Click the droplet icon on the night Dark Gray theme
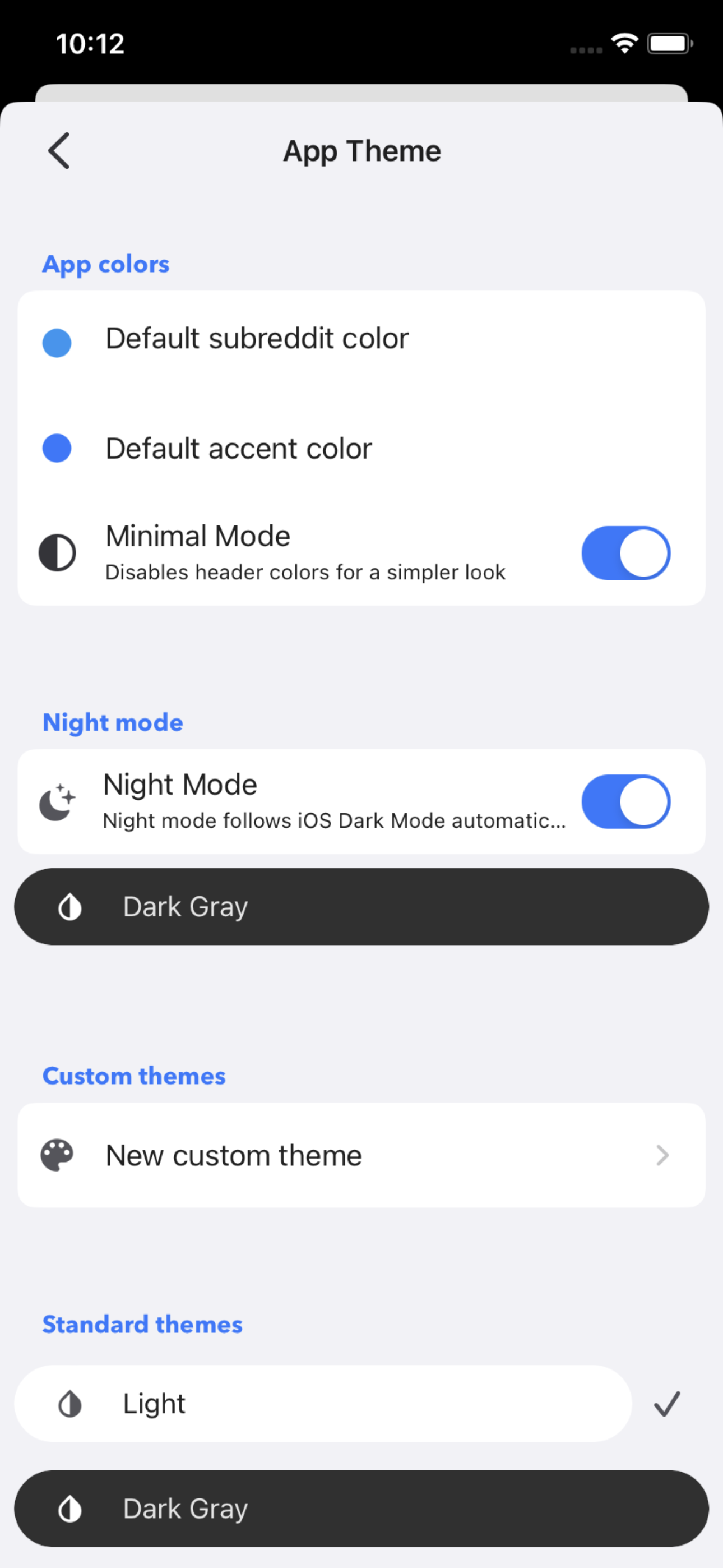The height and width of the screenshot is (1568, 723). pyautogui.click(x=71, y=906)
